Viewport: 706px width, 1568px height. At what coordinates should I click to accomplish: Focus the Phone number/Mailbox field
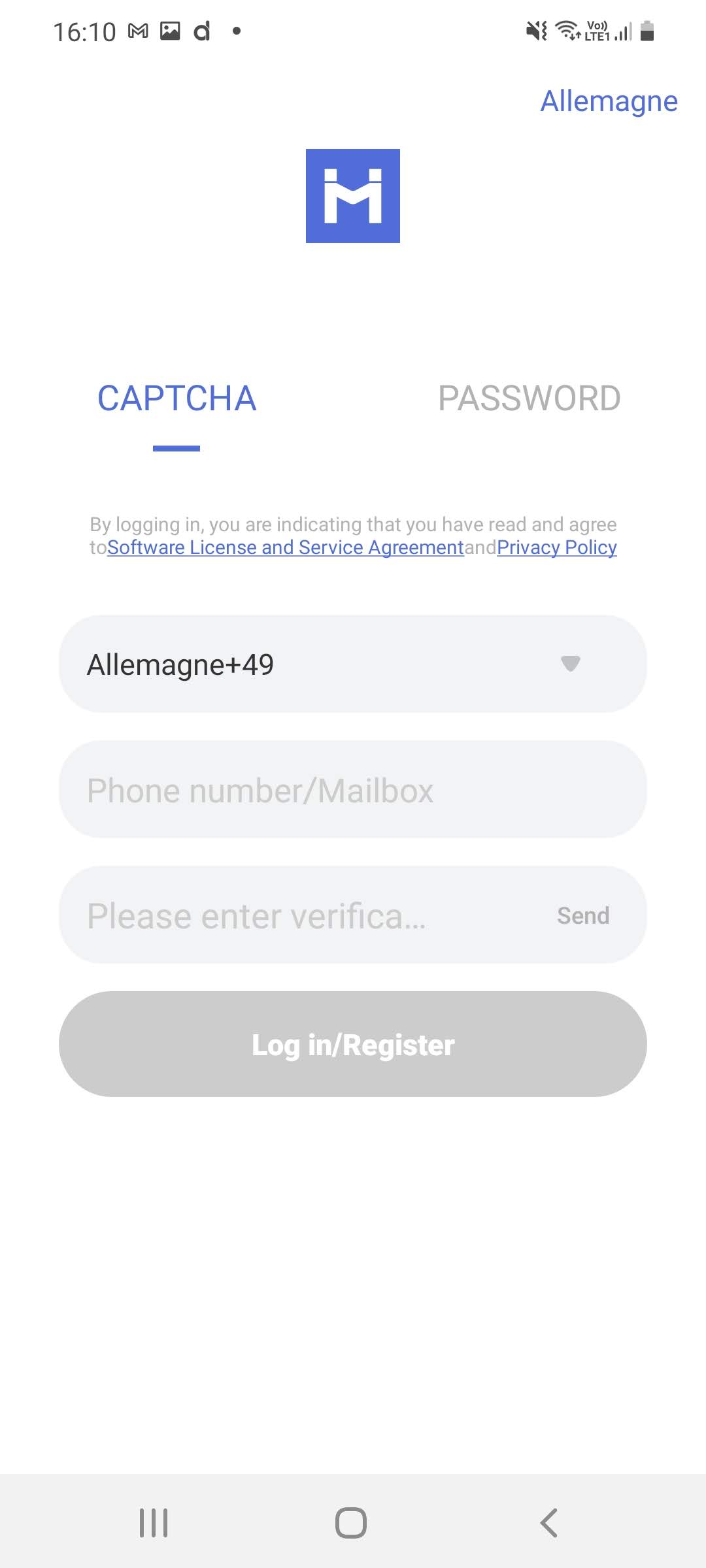coord(353,790)
